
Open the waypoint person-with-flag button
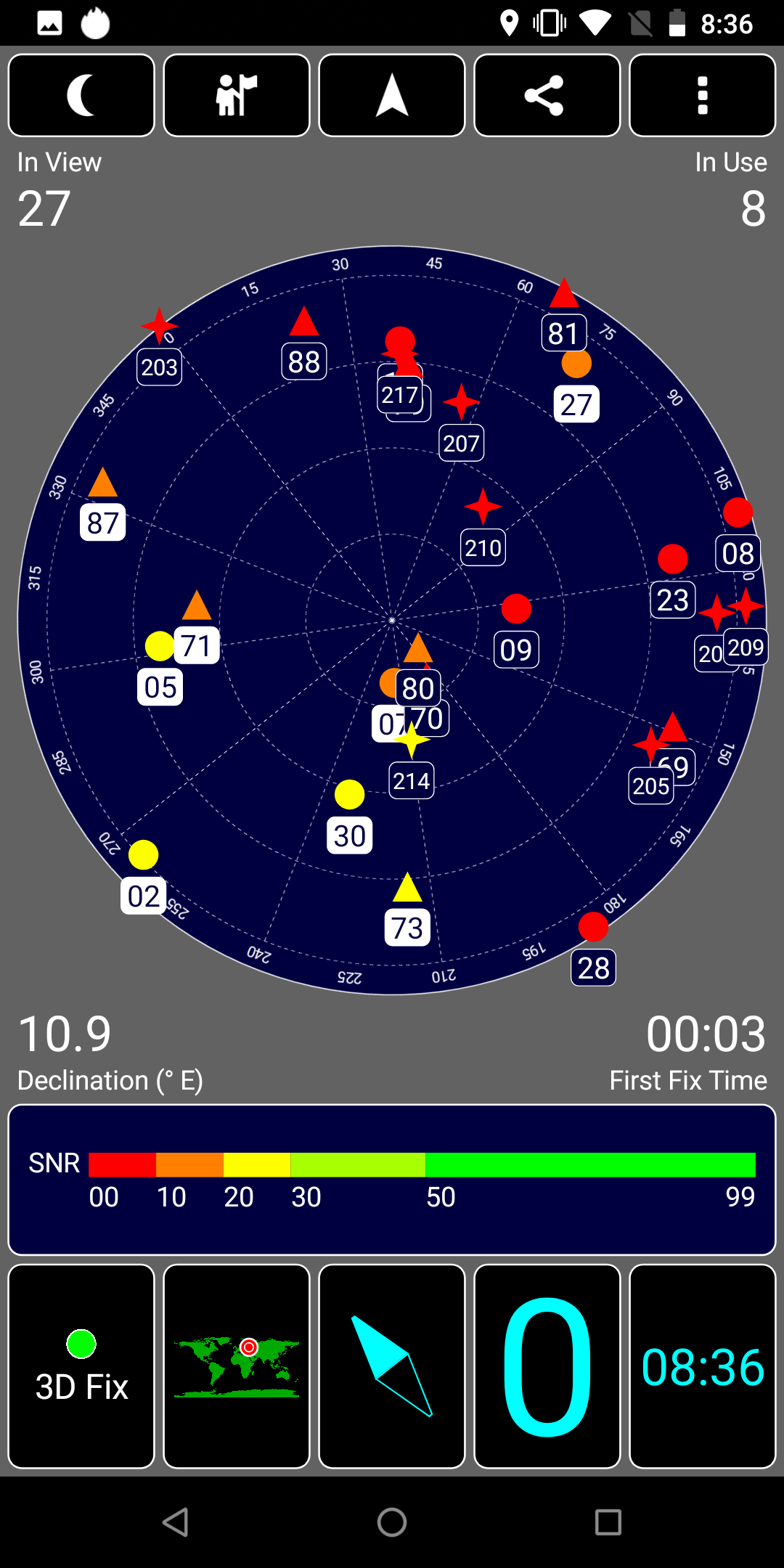pyautogui.click(x=237, y=95)
